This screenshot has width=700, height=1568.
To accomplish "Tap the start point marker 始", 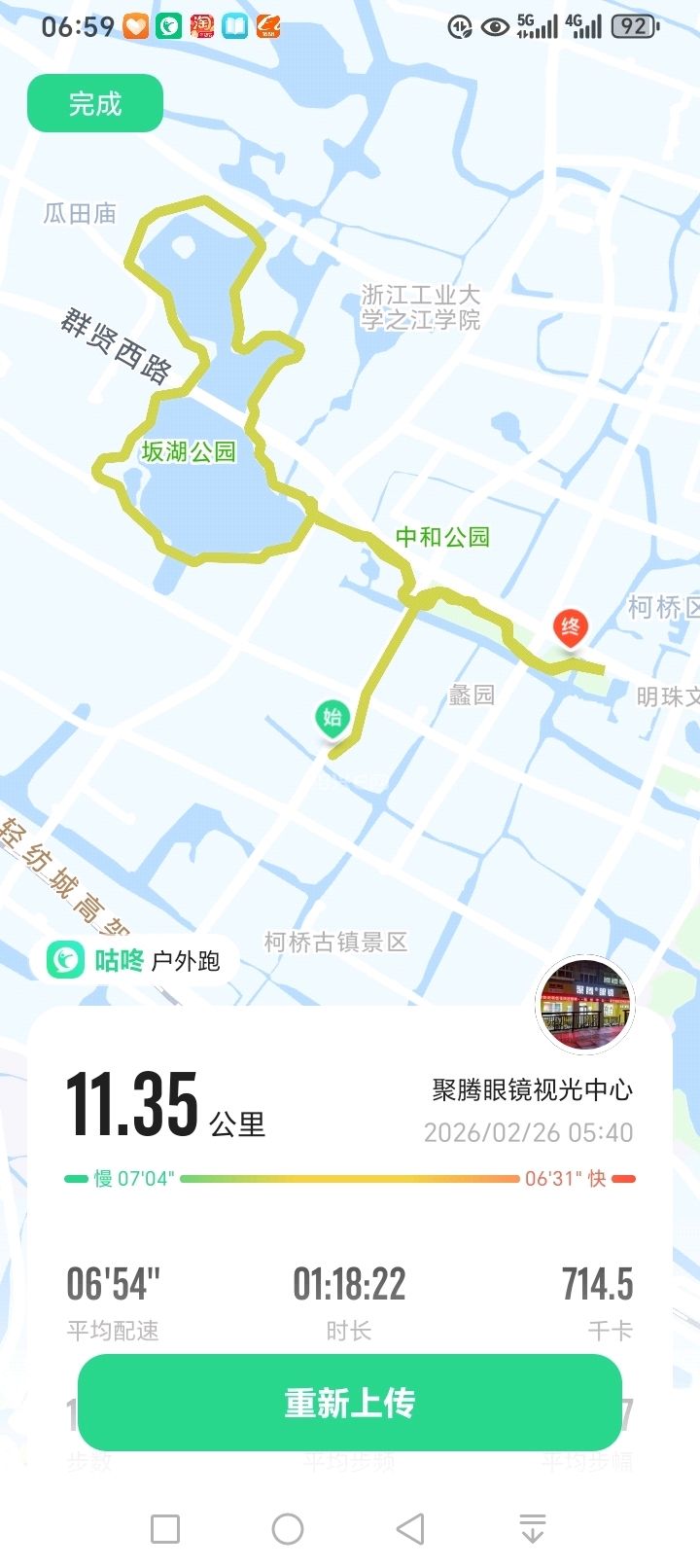I will (x=332, y=720).
